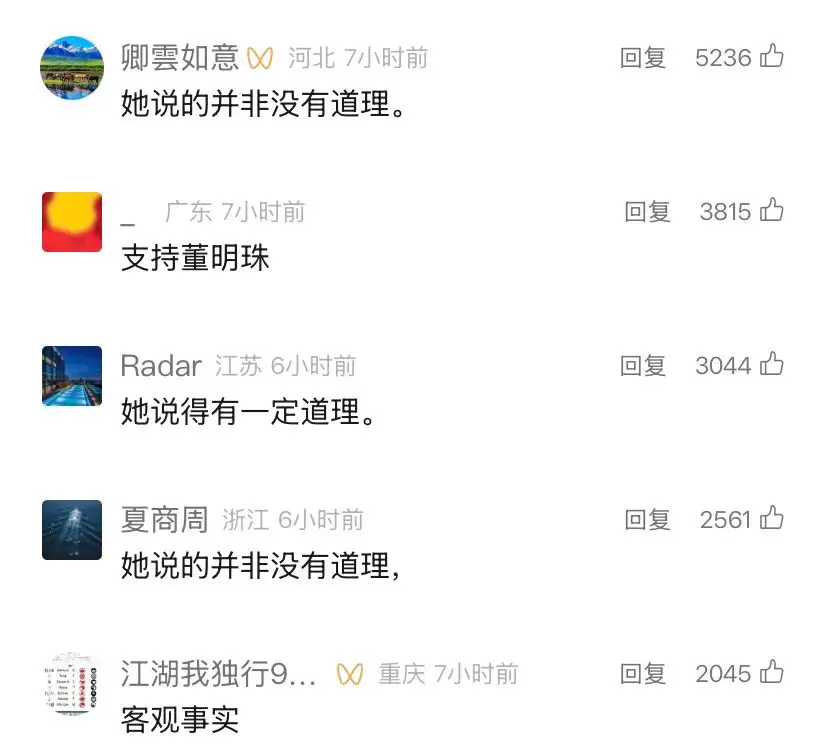Reply to the 支持董明珠 comment
The image size is (828, 755).
coord(647,212)
